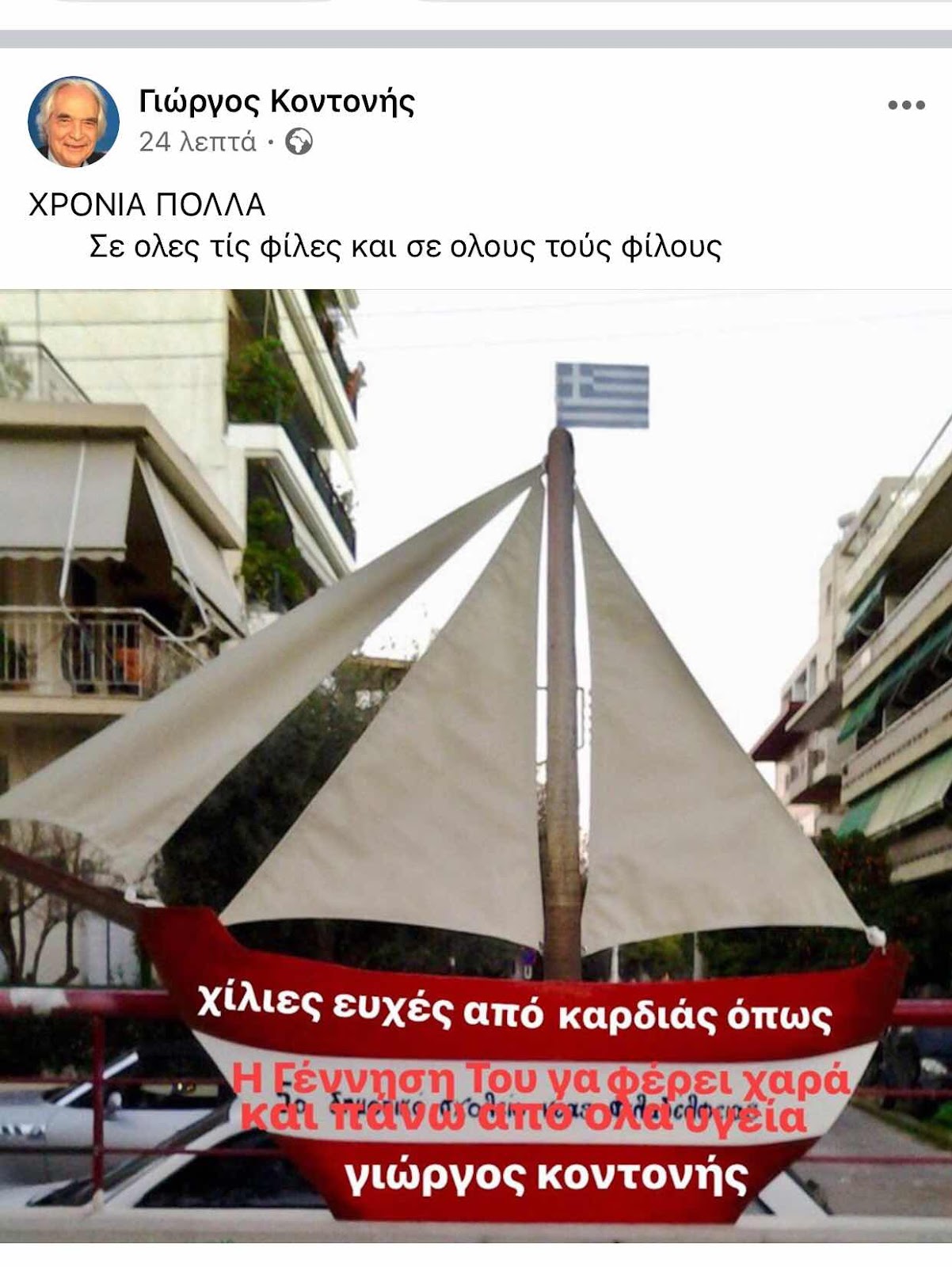Open the sailboat greeting photo full screen

click(475, 760)
